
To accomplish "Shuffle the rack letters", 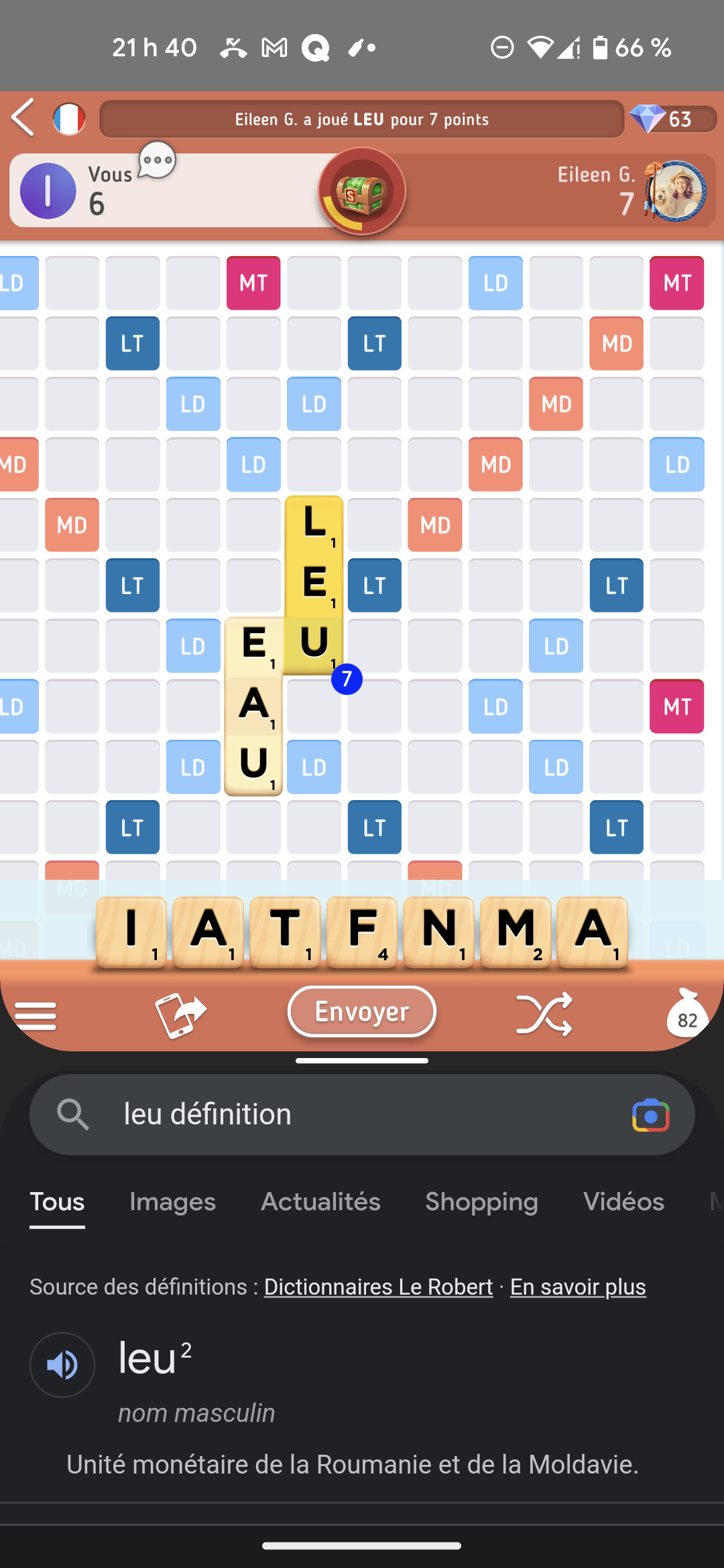I will pos(544,1014).
